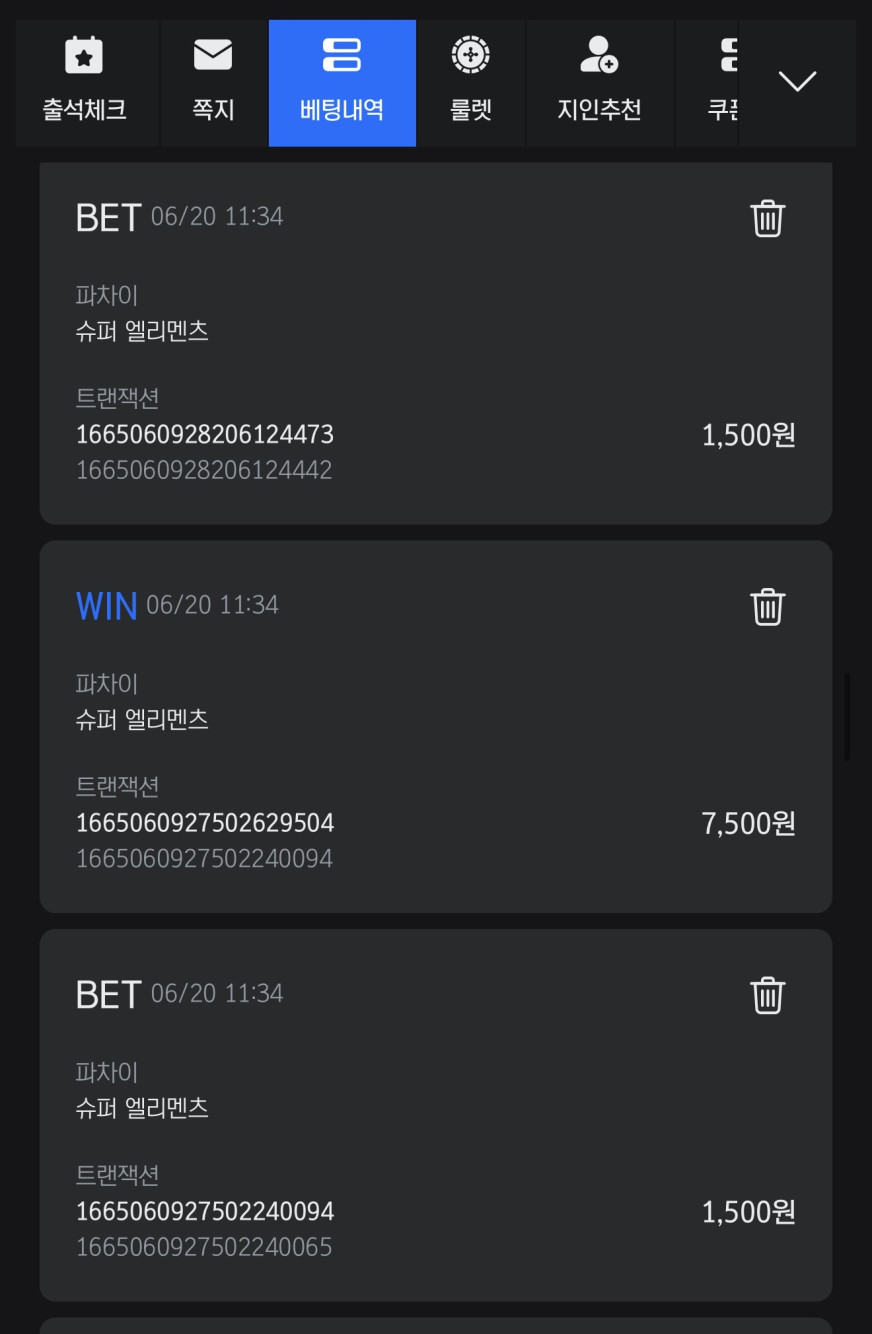Delete the BET record ending in 240094
The height and width of the screenshot is (1334, 872).
click(x=767, y=995)
